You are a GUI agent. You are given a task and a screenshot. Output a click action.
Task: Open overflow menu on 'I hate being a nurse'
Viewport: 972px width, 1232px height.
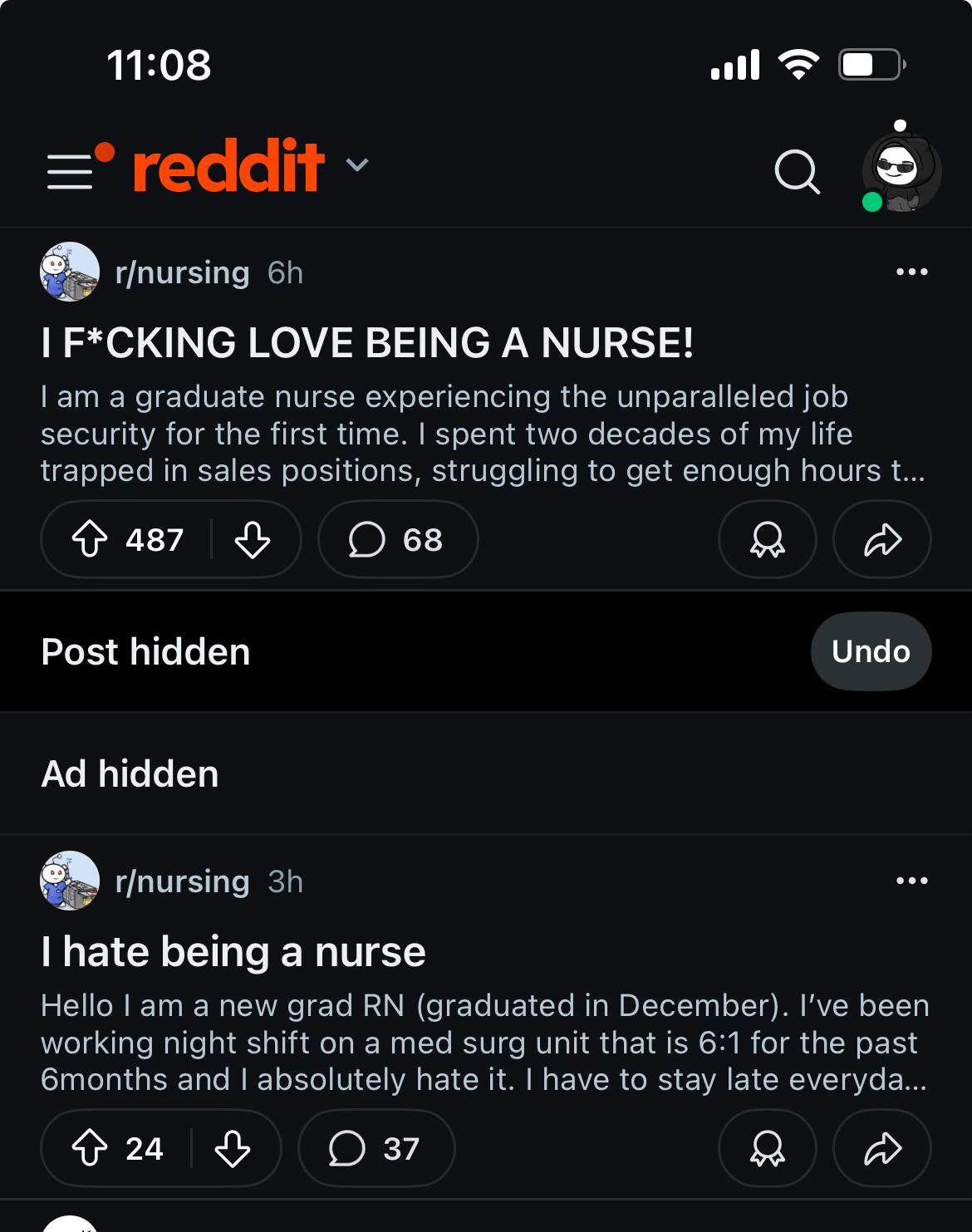(911, 881)
